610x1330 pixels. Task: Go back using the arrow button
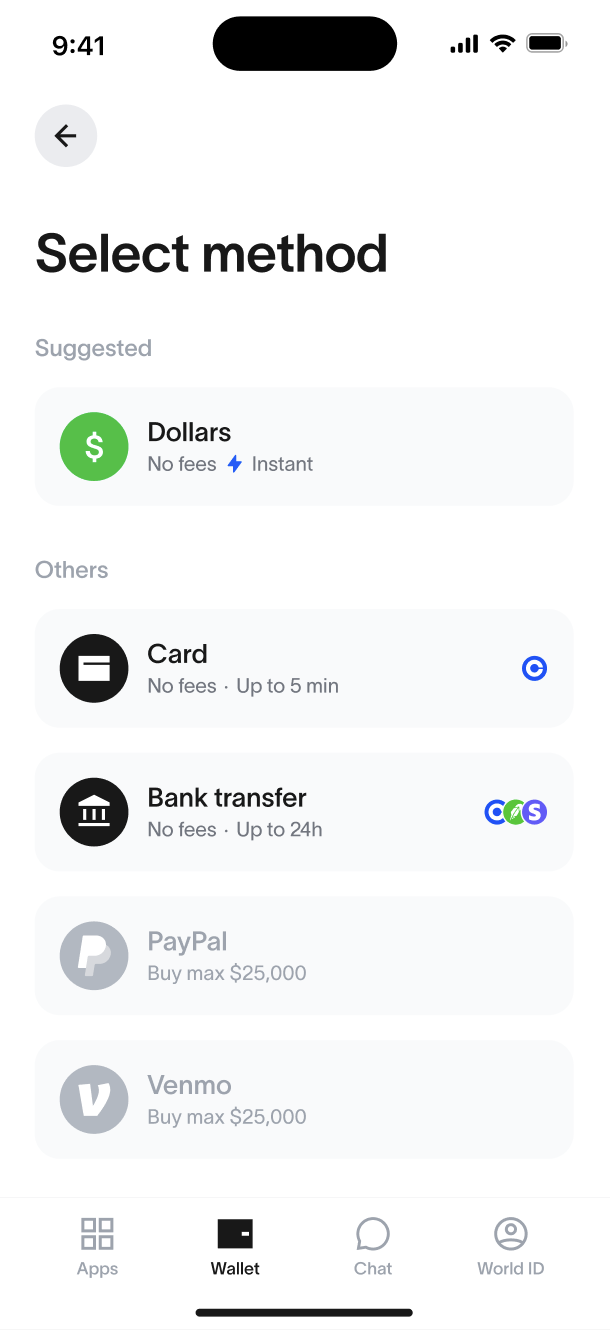pyautogui.click(x=66, y=136)
